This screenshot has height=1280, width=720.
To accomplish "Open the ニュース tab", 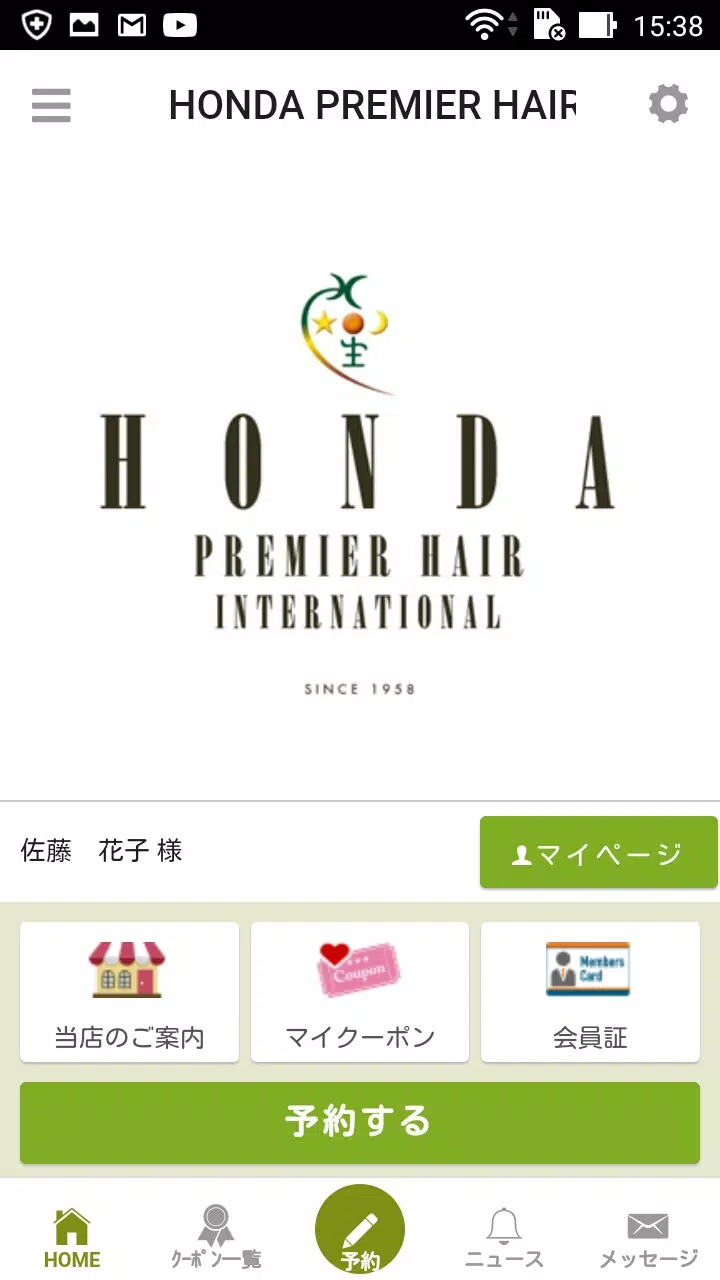I will (504, 1237).
